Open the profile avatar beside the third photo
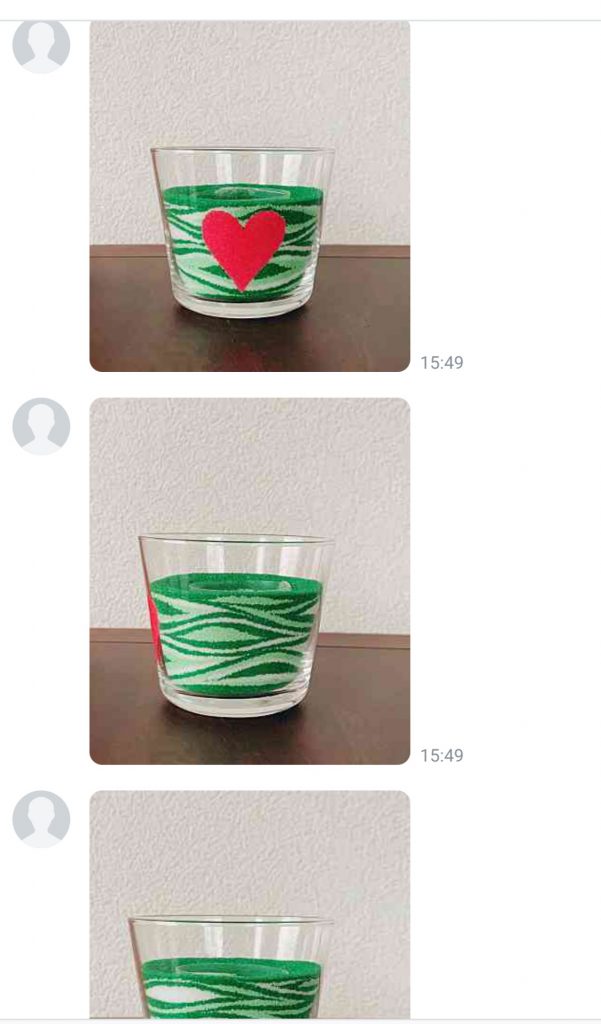The image size is (601, 1024). [x=41, y=820]
